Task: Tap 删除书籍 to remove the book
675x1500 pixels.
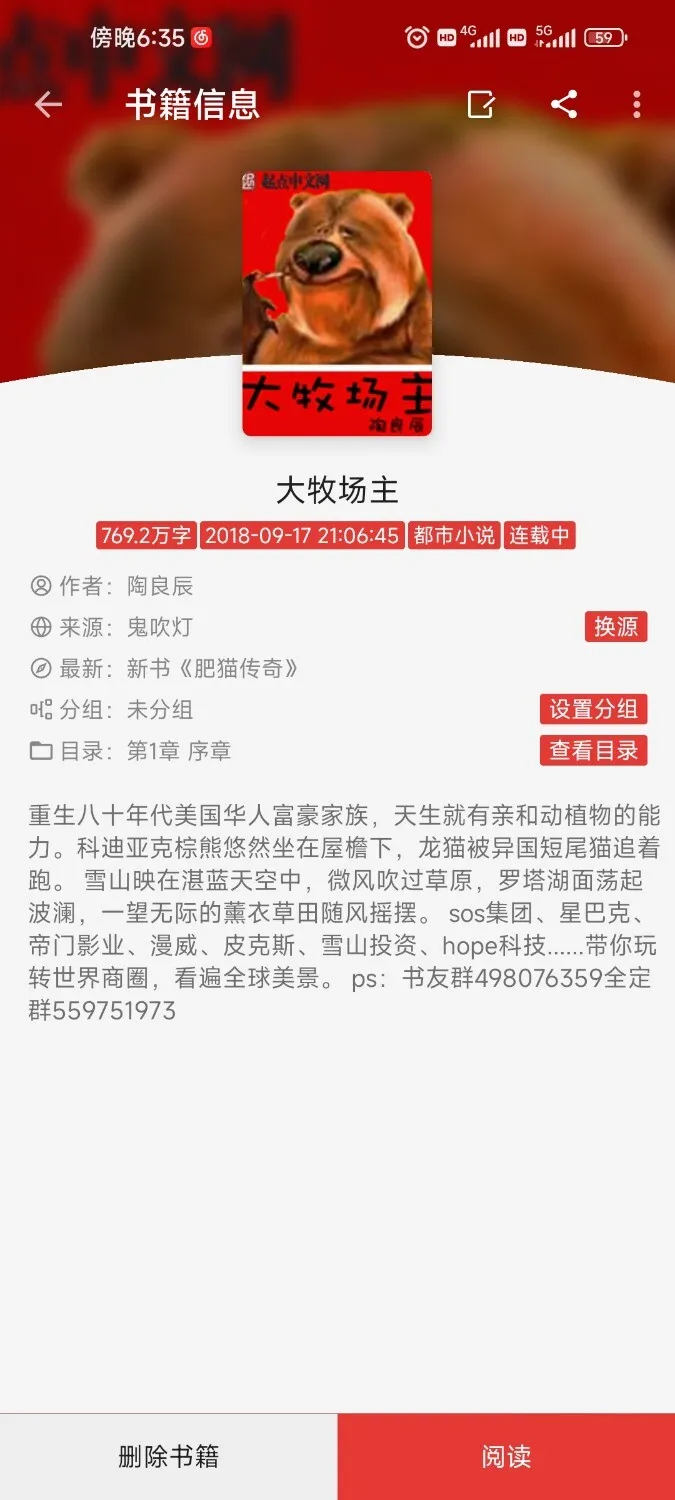Action: [x=168, y=1456]
